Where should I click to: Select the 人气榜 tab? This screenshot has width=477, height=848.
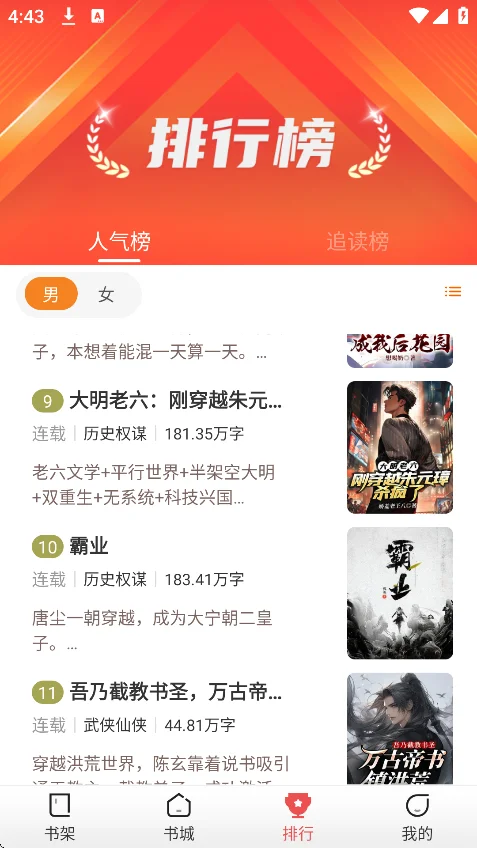pyautogui.click(x=119, y=241)
